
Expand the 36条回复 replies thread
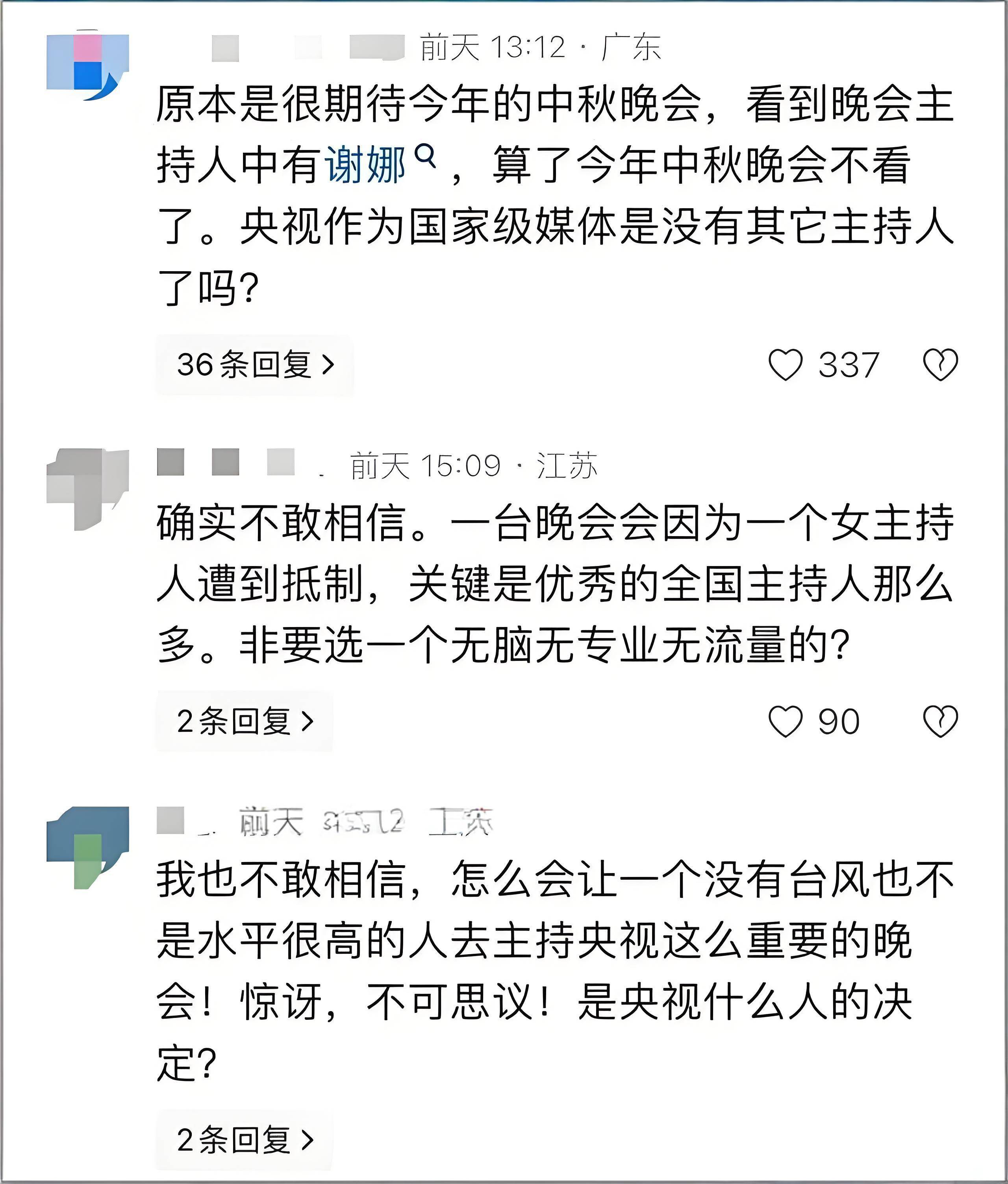[x=255, y=365]
